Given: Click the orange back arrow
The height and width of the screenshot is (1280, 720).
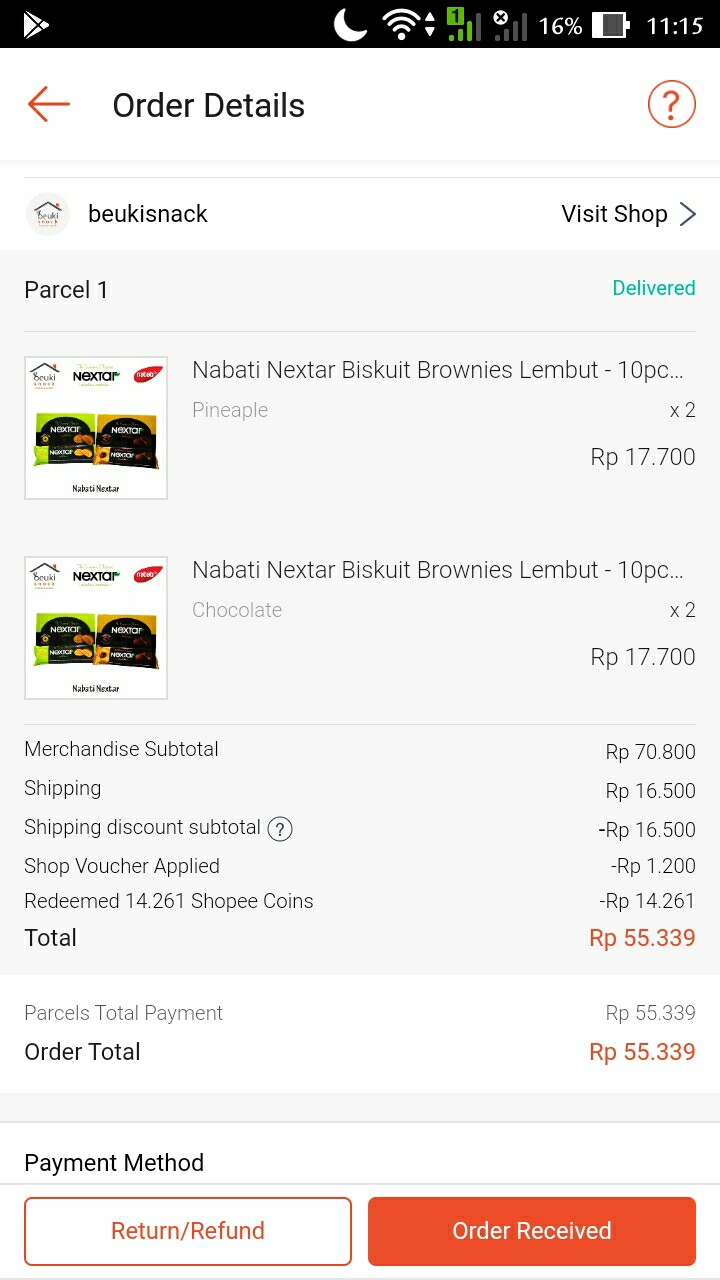Looking at the screenshot, I should pos(47,104).
